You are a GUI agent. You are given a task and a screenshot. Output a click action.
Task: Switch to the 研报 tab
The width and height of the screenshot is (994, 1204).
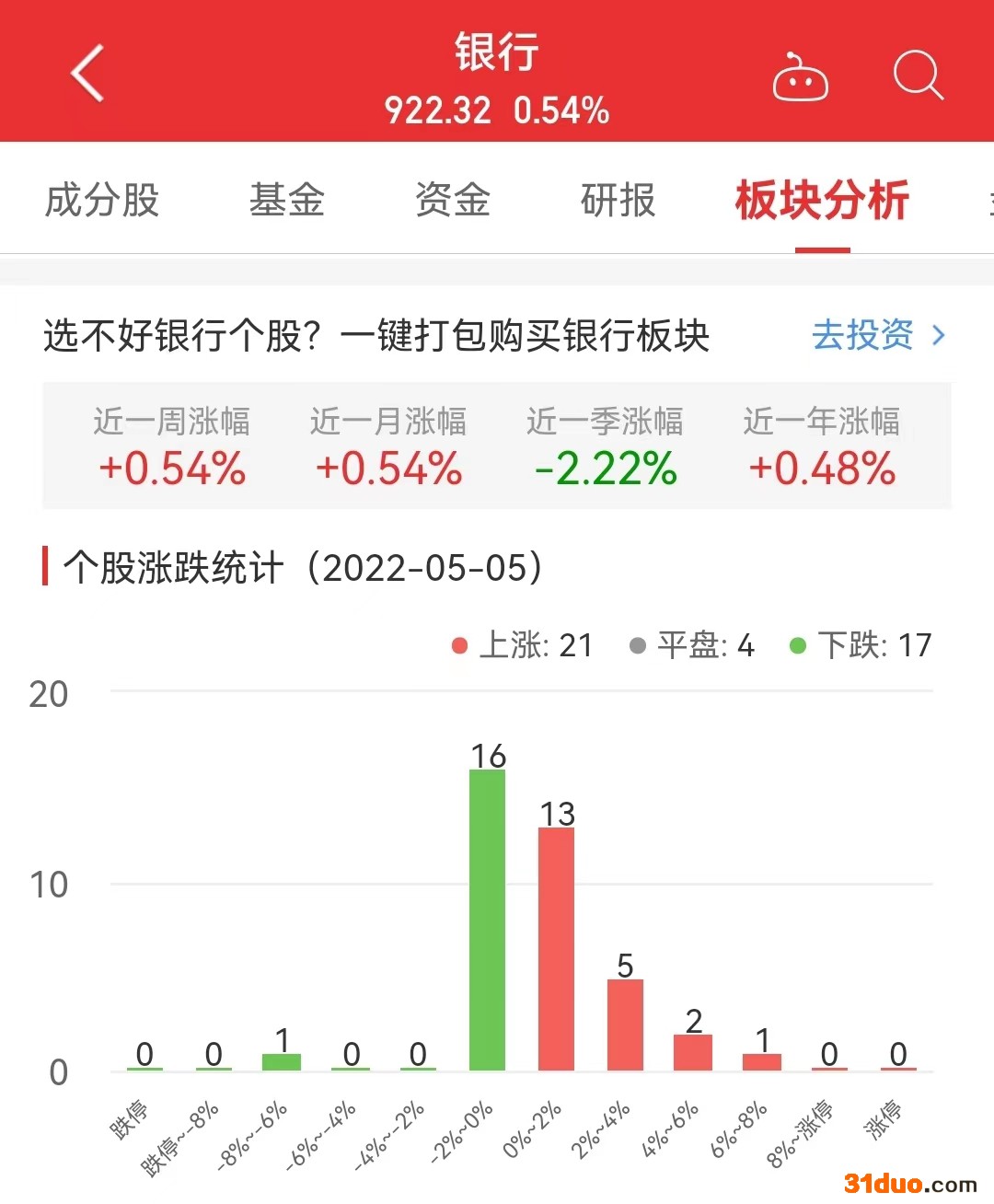click(618, 200)
